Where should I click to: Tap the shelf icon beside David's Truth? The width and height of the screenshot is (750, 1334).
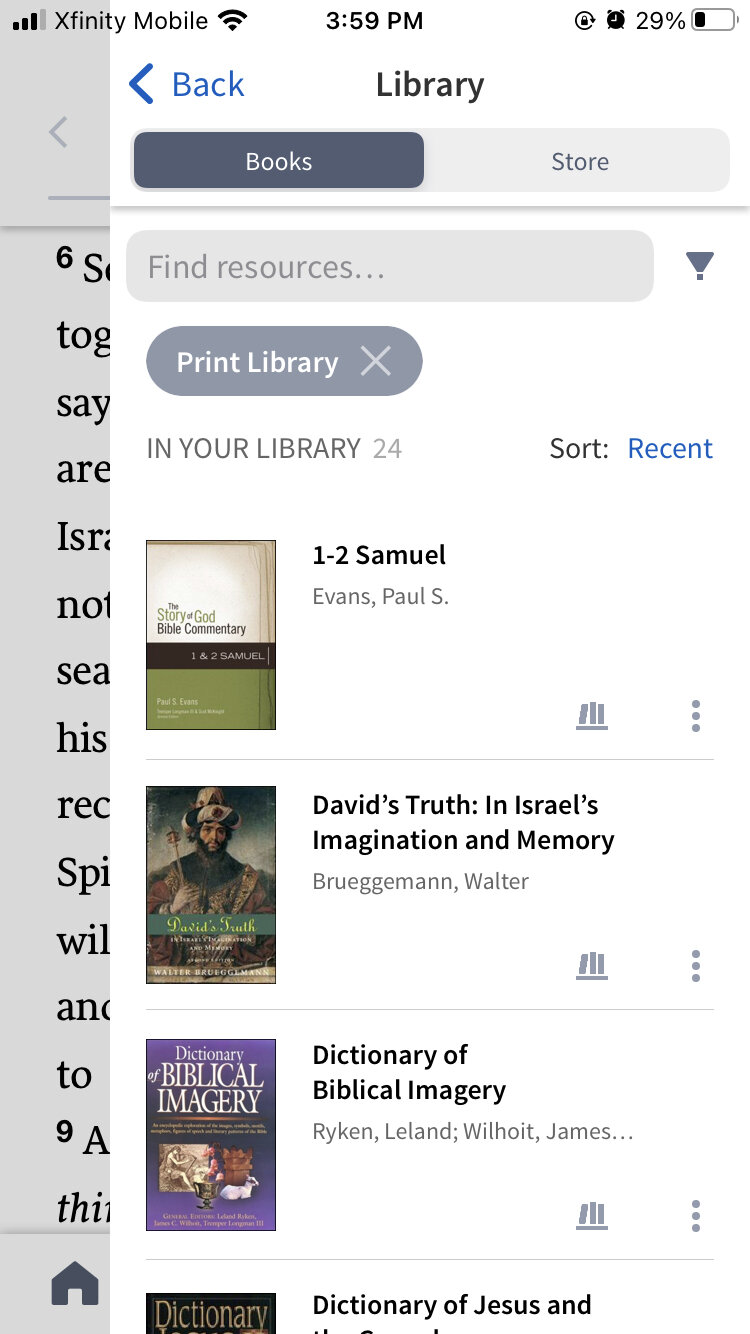click(x=592, y=965)
